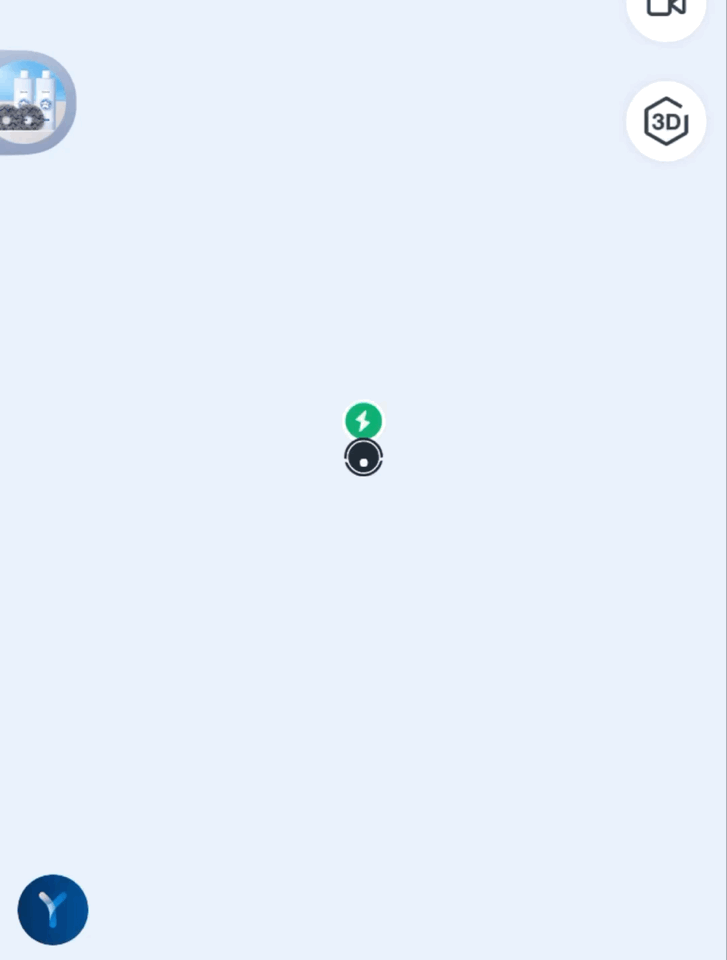
Task: Tap the green charging dock marker
Action: pos(363,420)
